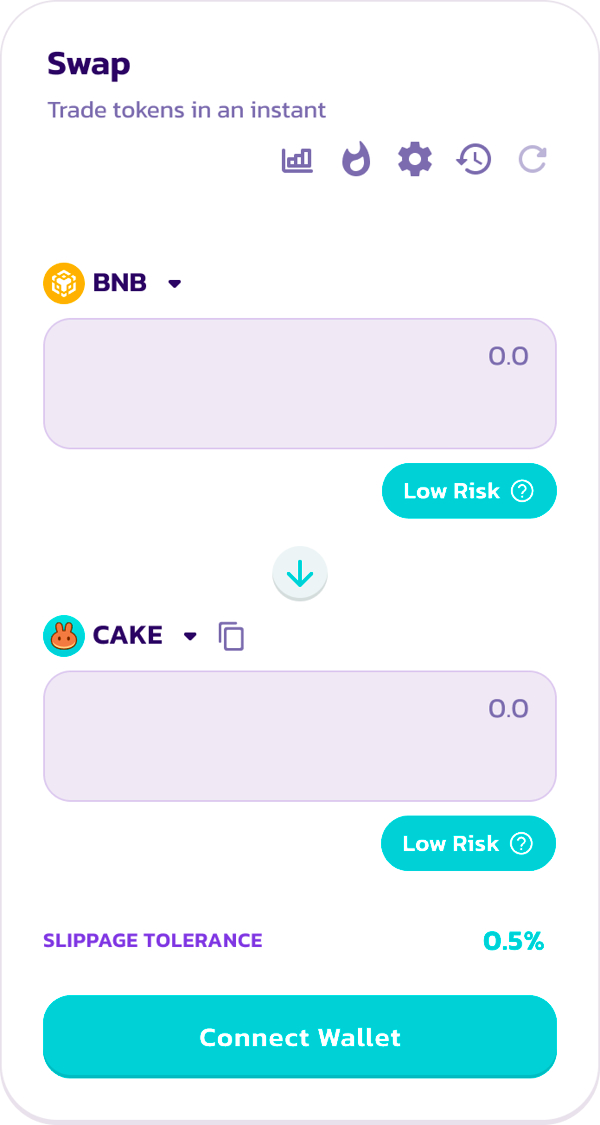Screen dimensions: 600x1125
Task: View recent transactions history
Action: [x=474, y=160]
